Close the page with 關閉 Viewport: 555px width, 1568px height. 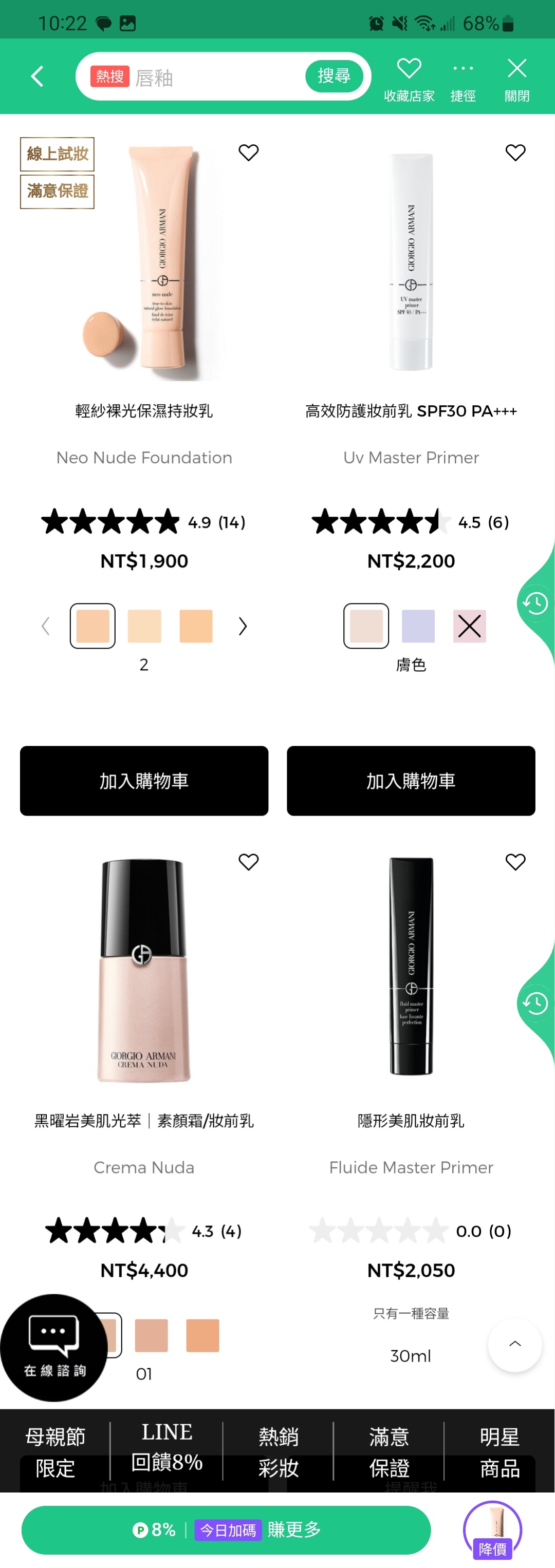(x=516, y=79)
